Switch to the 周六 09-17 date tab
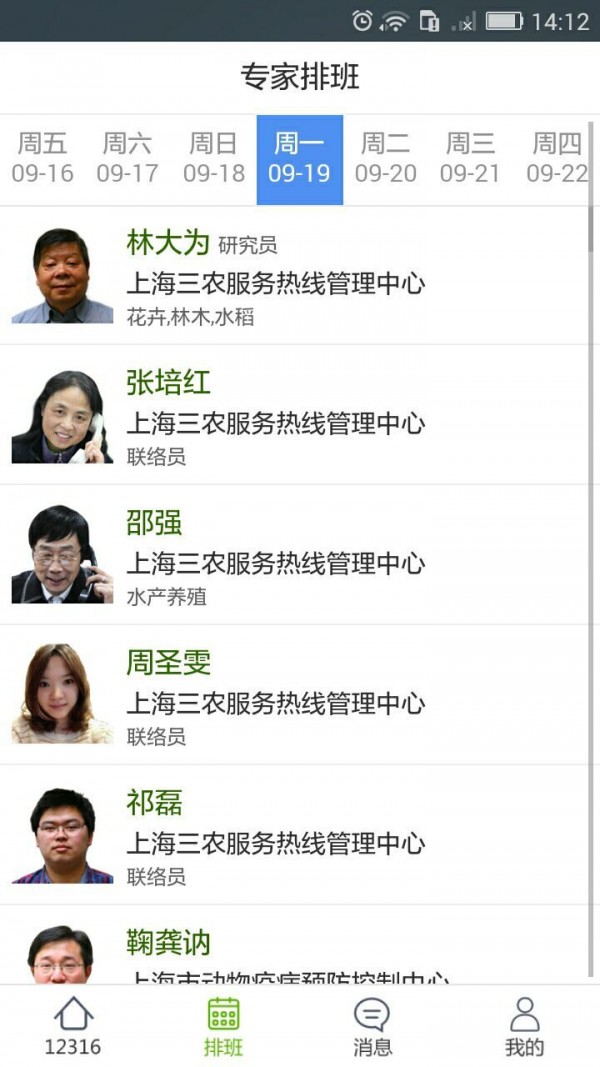Image resolution: width=600 pixels, height=1067 pixels. (x=128, y=159)
